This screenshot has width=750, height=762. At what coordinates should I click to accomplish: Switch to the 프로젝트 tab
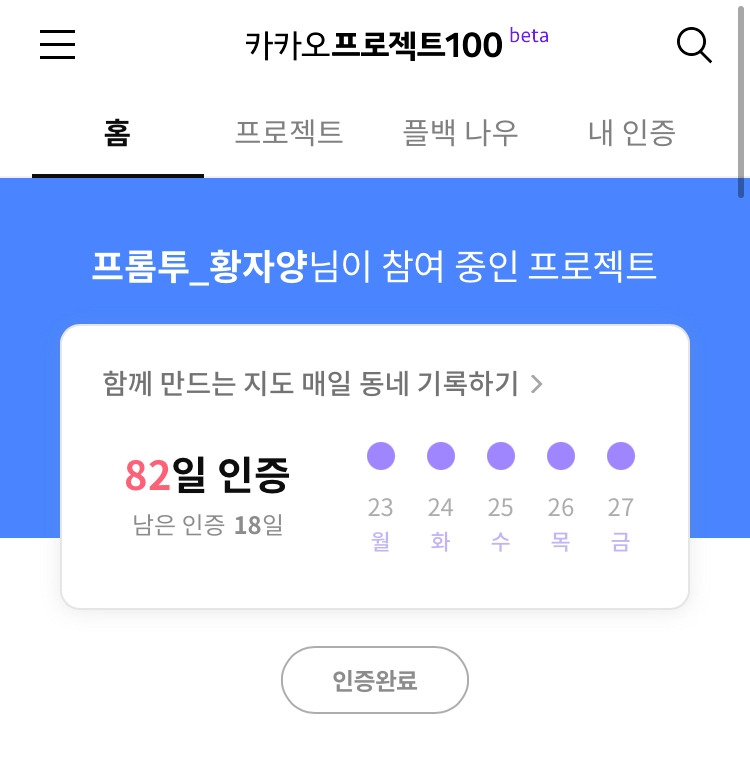coord(289,132)
